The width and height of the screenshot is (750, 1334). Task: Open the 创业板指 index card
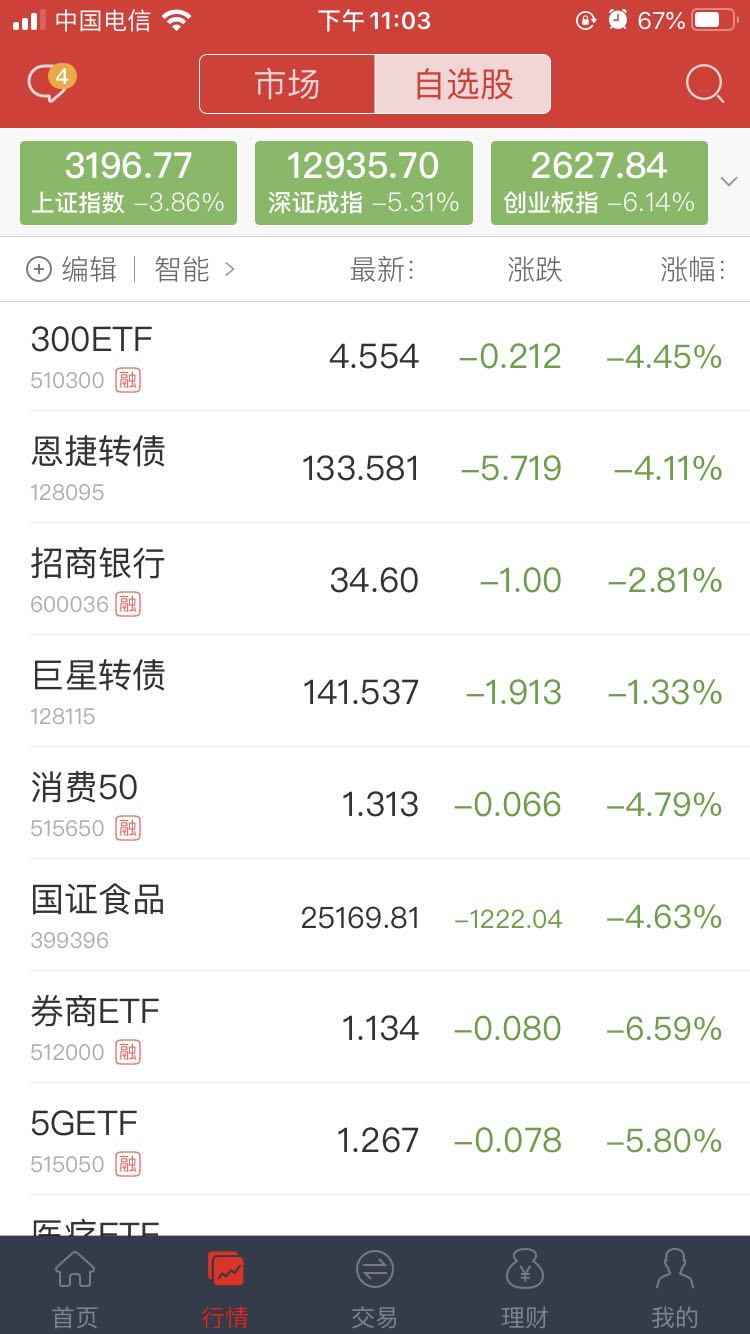(599, 183)
